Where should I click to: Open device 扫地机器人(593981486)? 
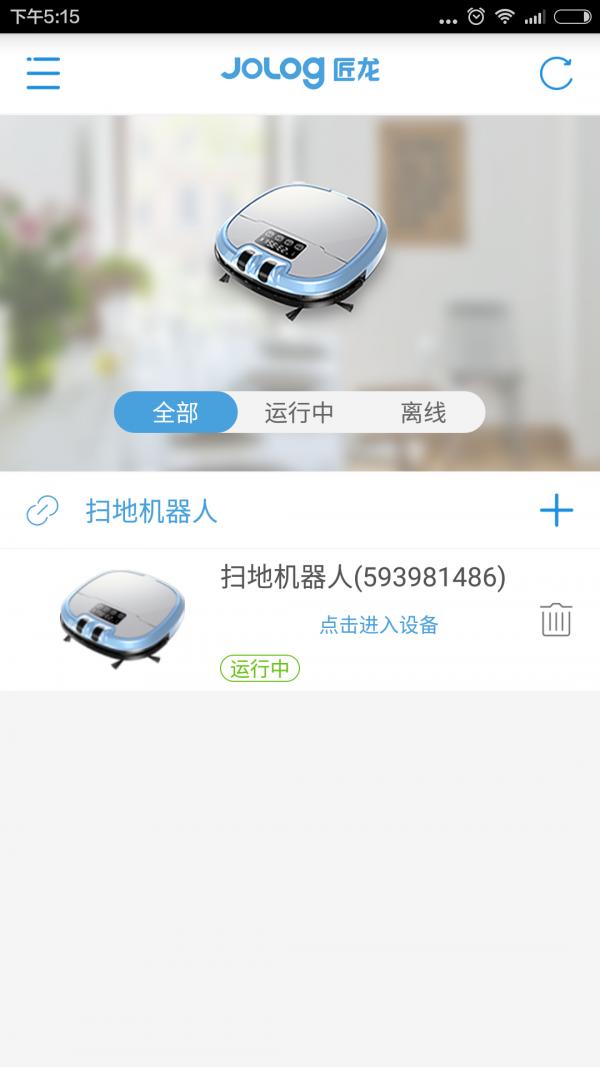point(363,578)
